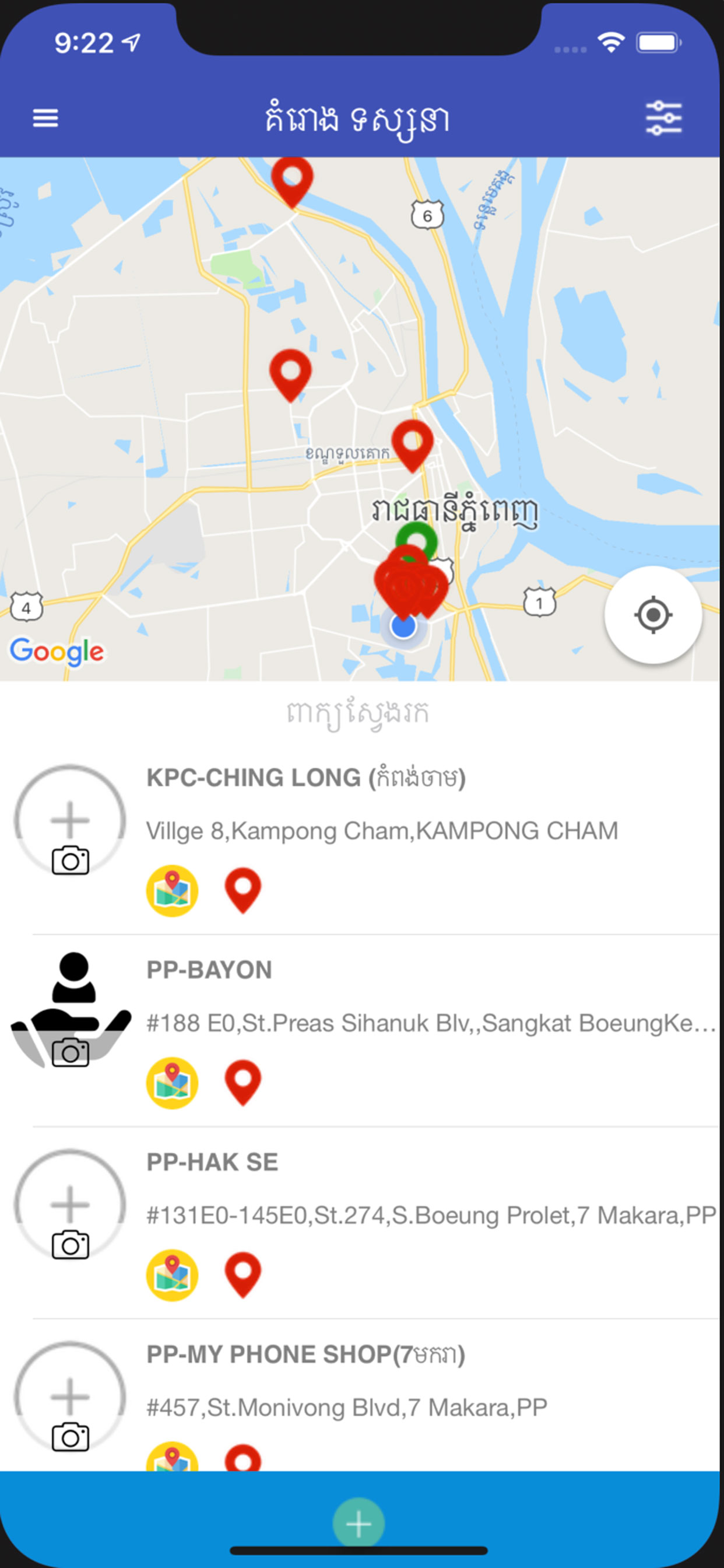
Task: Tap the green plus add button
Action: tap(359, 1523)
